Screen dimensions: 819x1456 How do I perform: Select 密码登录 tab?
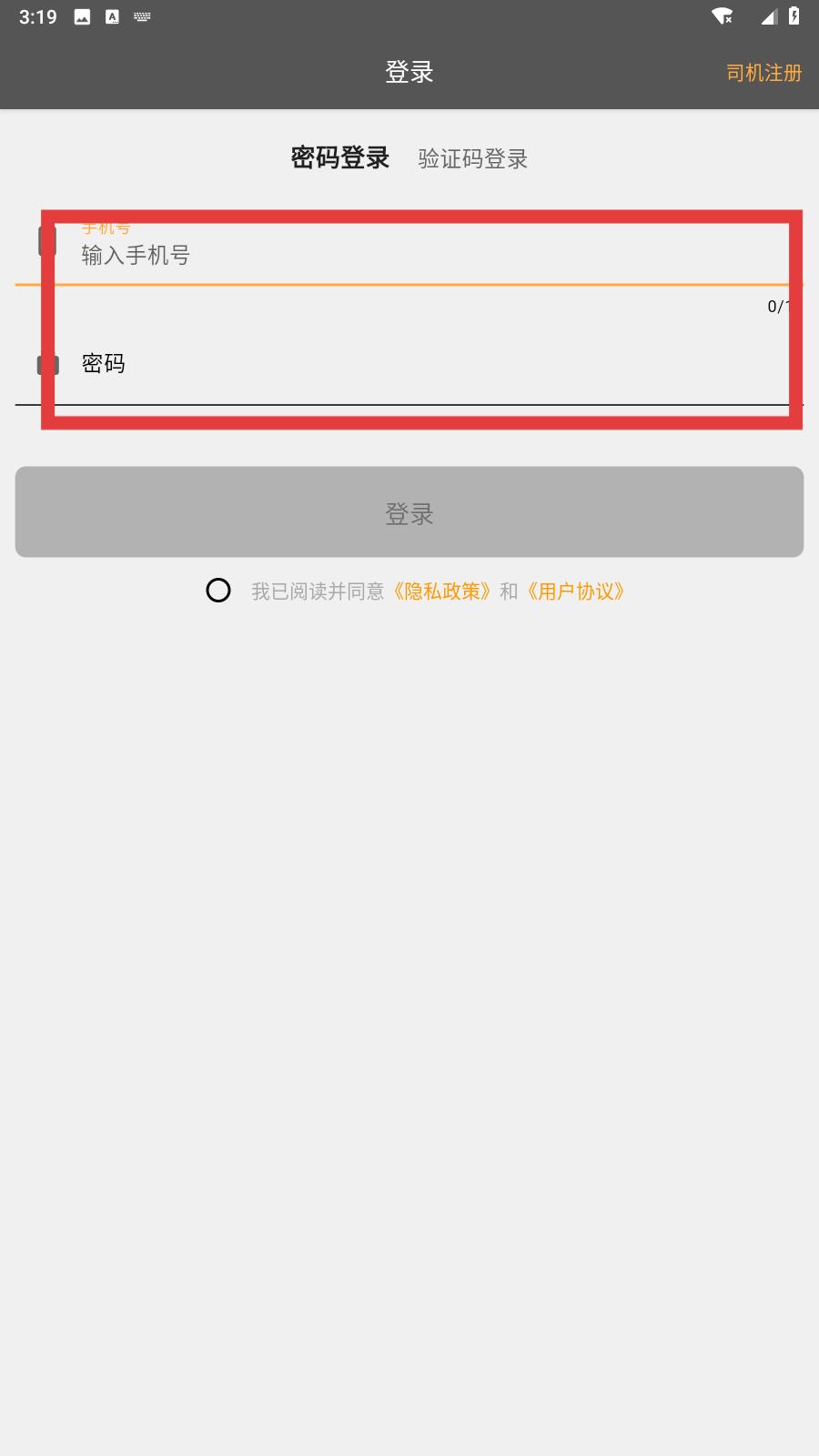339,158
